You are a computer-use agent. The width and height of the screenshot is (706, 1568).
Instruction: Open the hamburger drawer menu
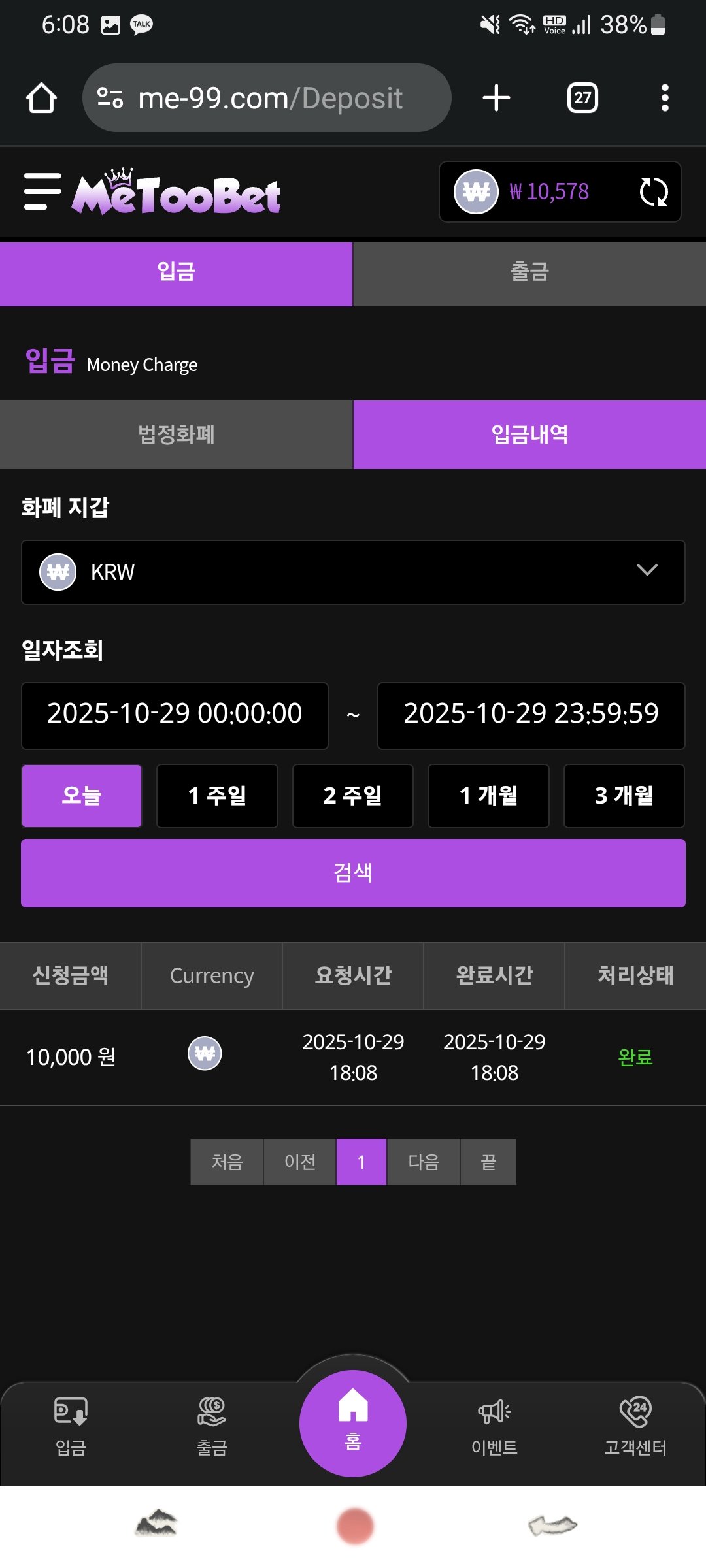coord(42,191)
